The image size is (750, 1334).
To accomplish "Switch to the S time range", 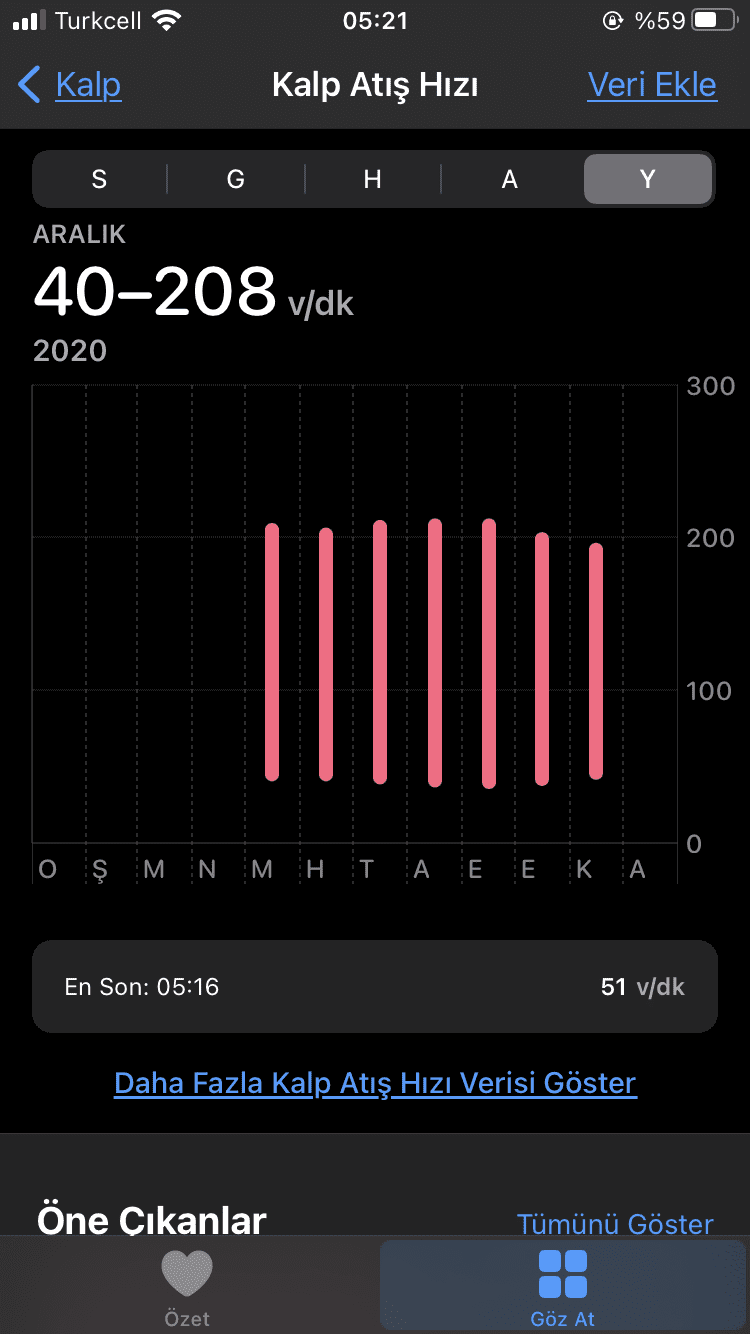I will point(99,180).
